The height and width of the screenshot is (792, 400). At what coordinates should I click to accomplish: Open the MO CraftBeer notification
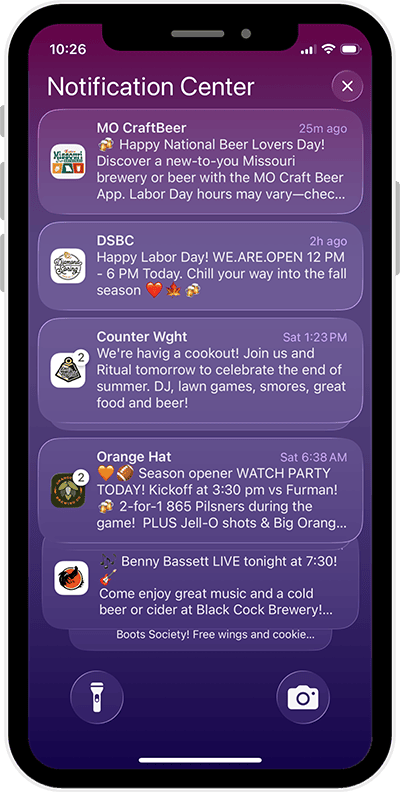[x=200, y=162]
